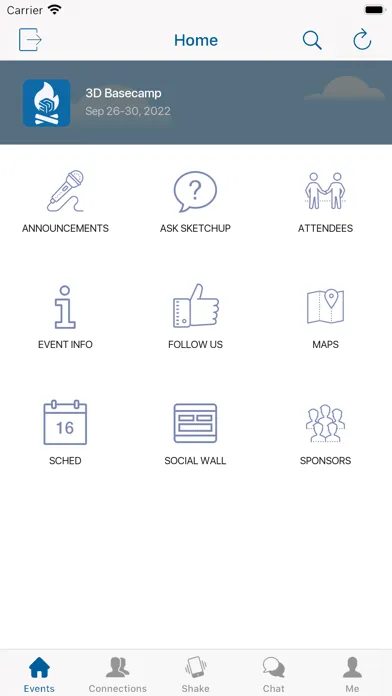Select the Events tab
Viewport: 392px width, 696px height.
click(x=39, y=674)
